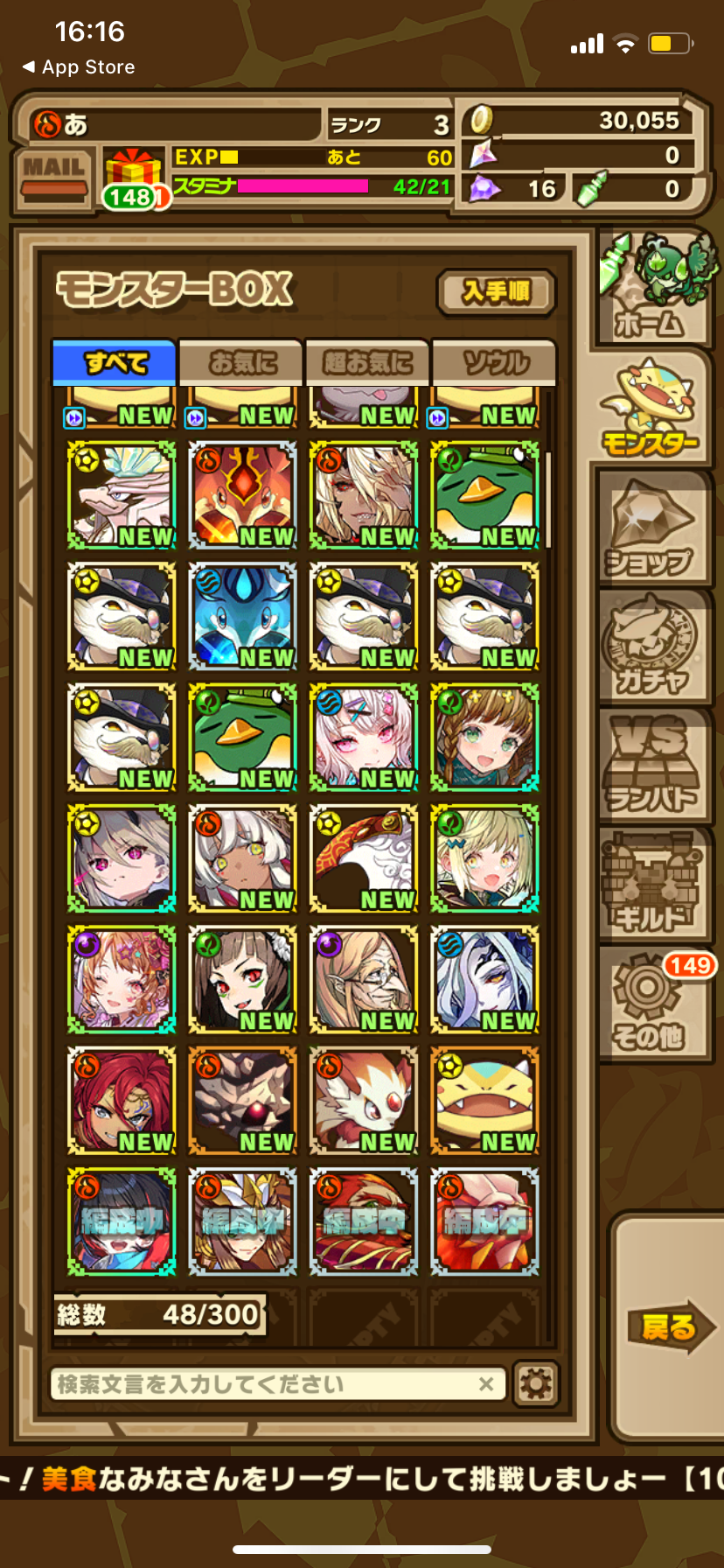Go to ホーム from side menu

click(654, 289)
